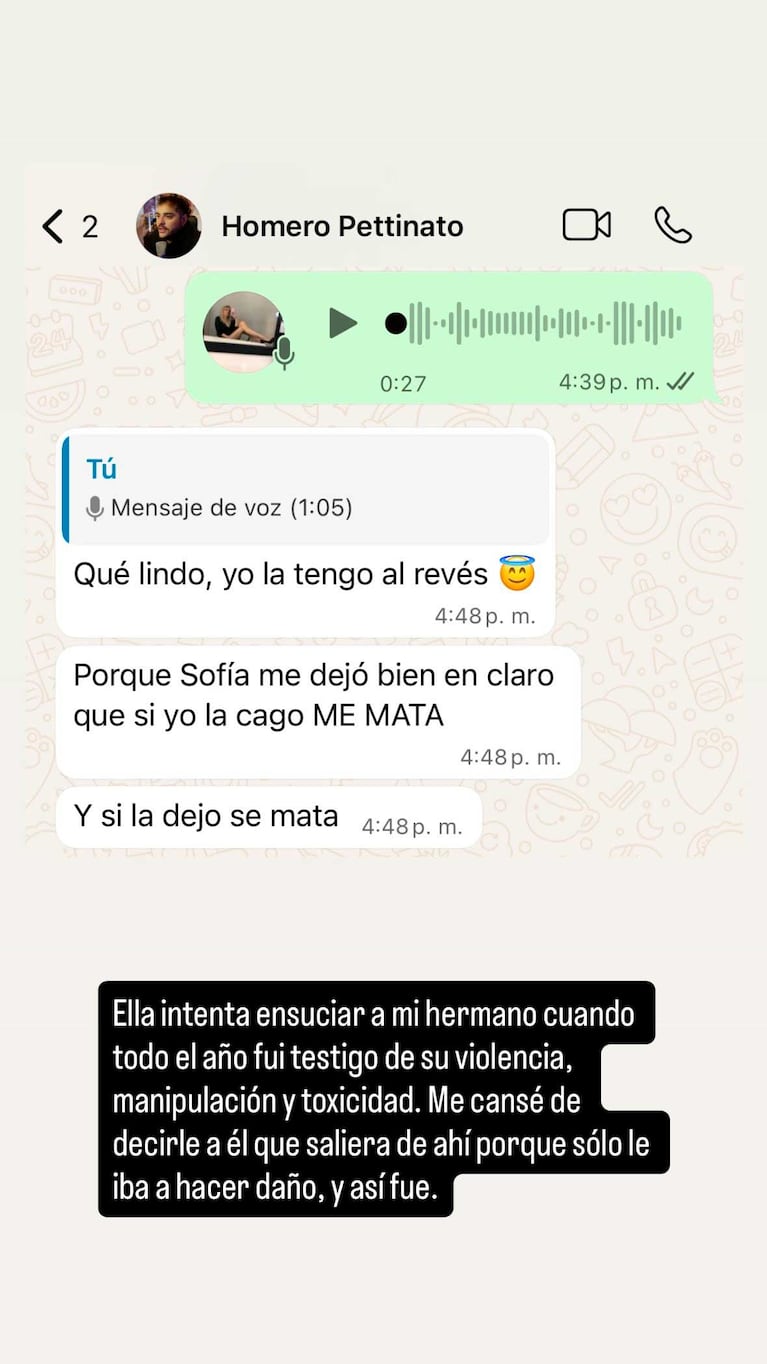Click the 4:39 p.m. timestamp
767x1364 pixels.
tap(611, 381)
